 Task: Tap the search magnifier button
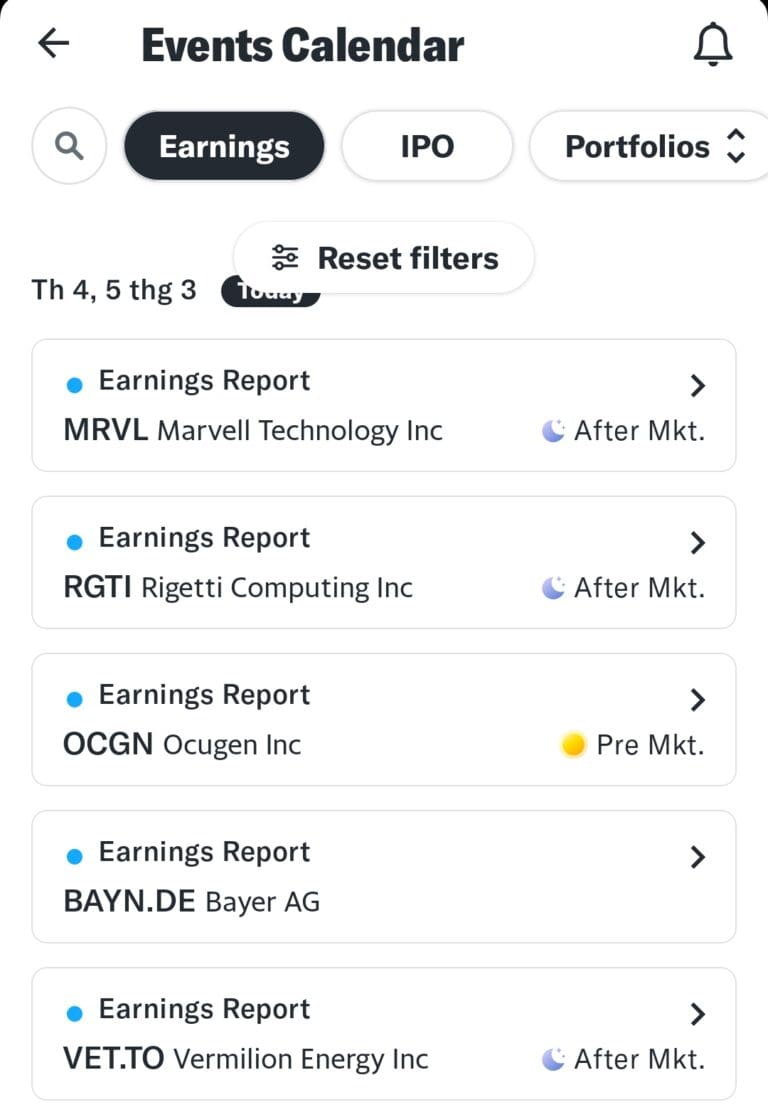69,146
